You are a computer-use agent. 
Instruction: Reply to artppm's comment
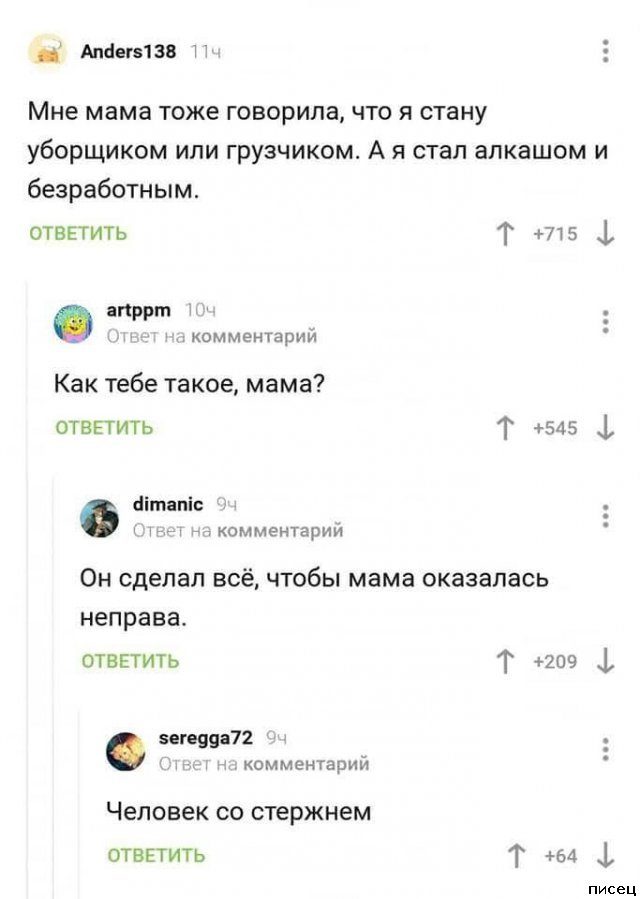point(104,428)
